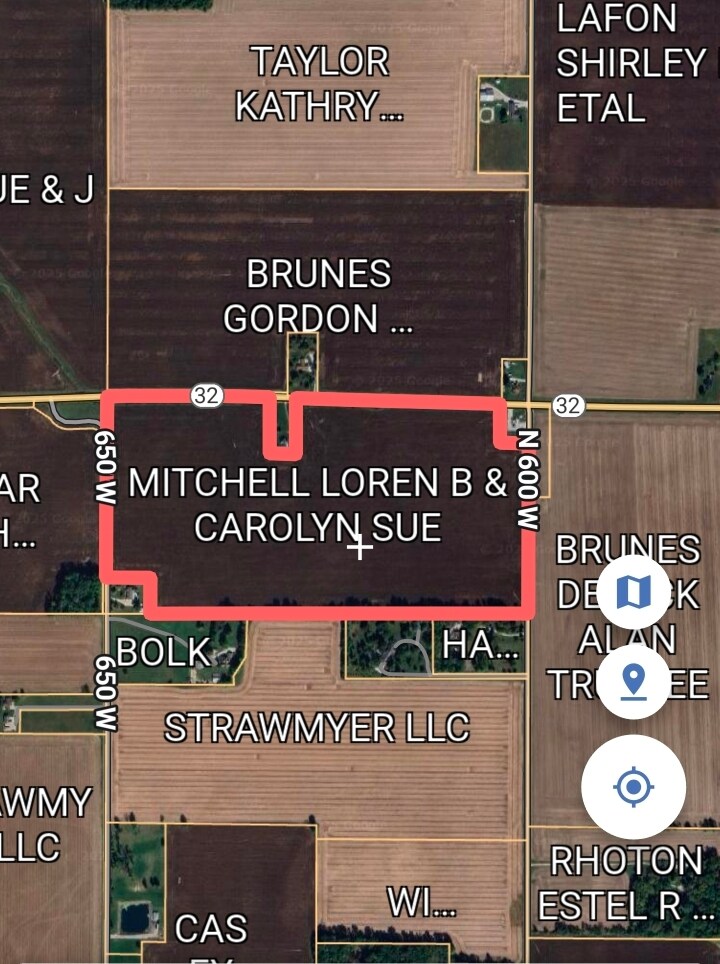
Task: Expand the truncated TAYLOR KATHRY label
Action: (x=322, y=85)
